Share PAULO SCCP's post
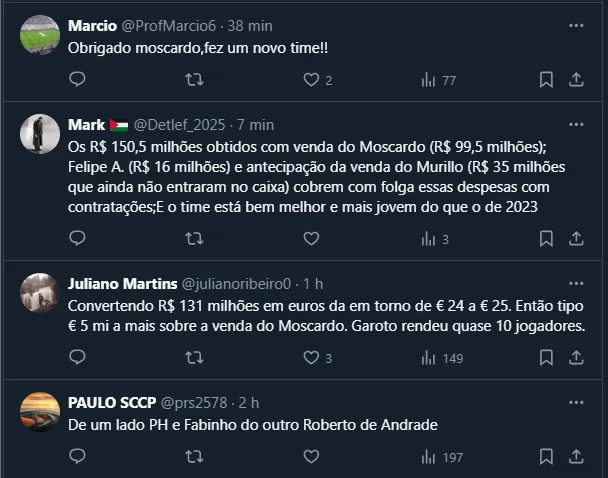Viewport: 608px width, 478px height. [576, 457]
